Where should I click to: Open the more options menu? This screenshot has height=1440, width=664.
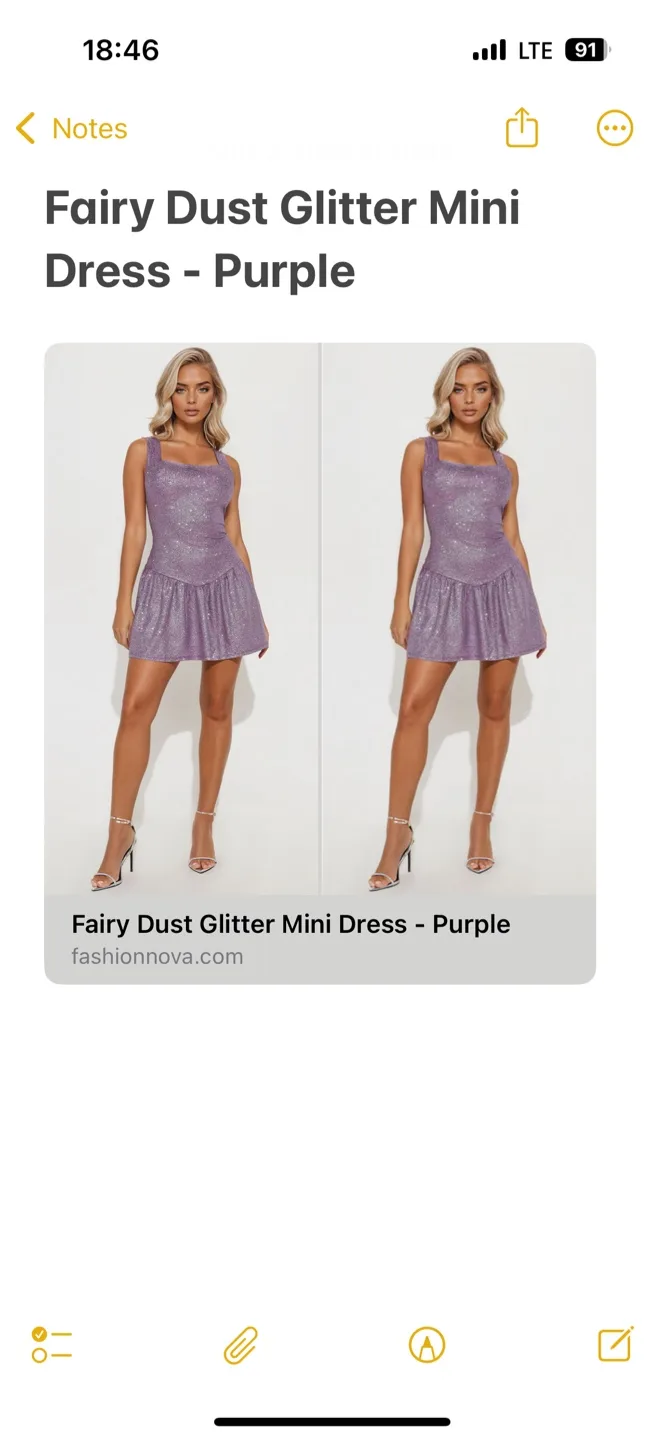(x=614, y=128)
